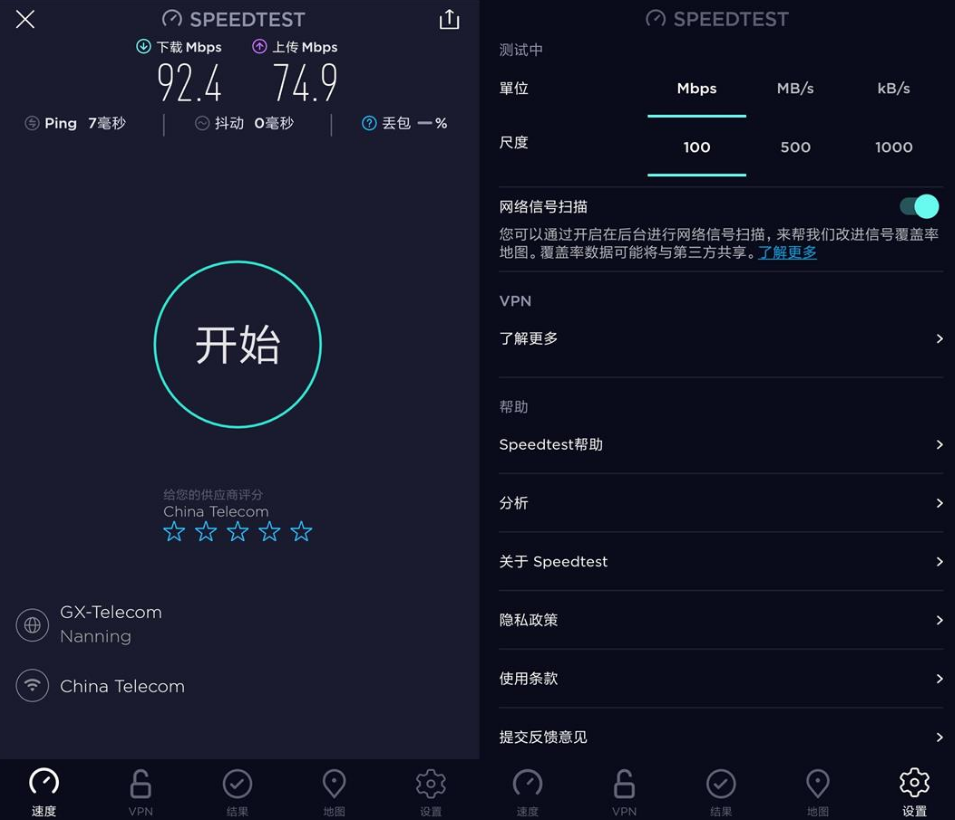
Task: Tap the 开始 button to start testing
Action: [x=238, y=345]
